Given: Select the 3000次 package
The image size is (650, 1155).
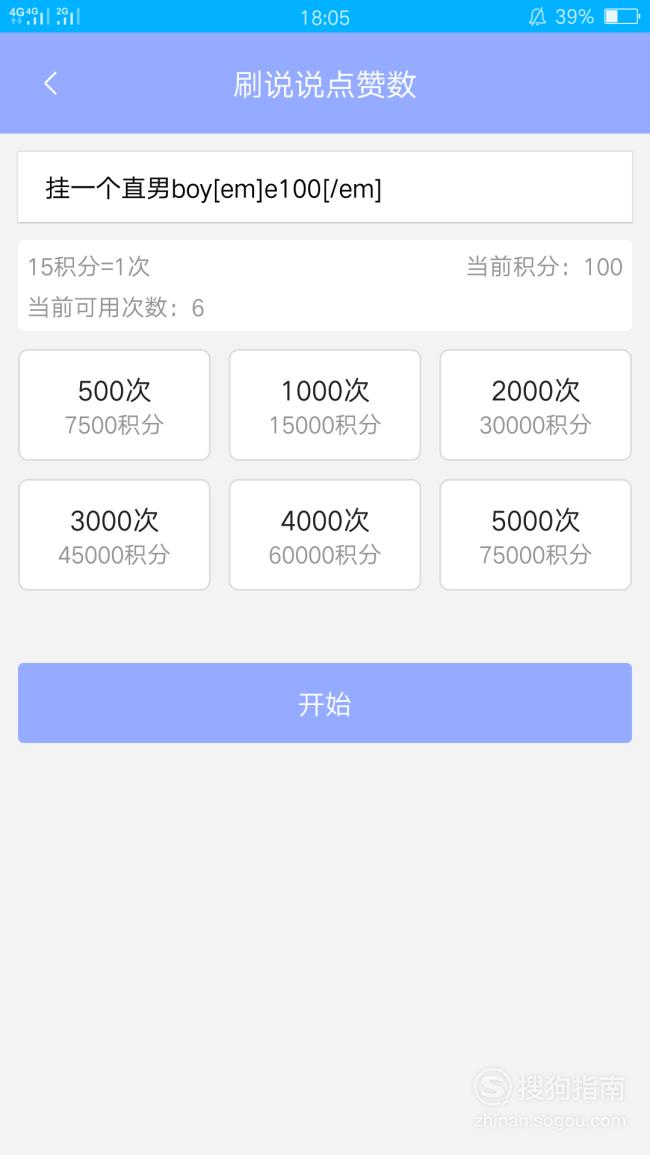Looking at the screenshot, I should tap(114, 535).
